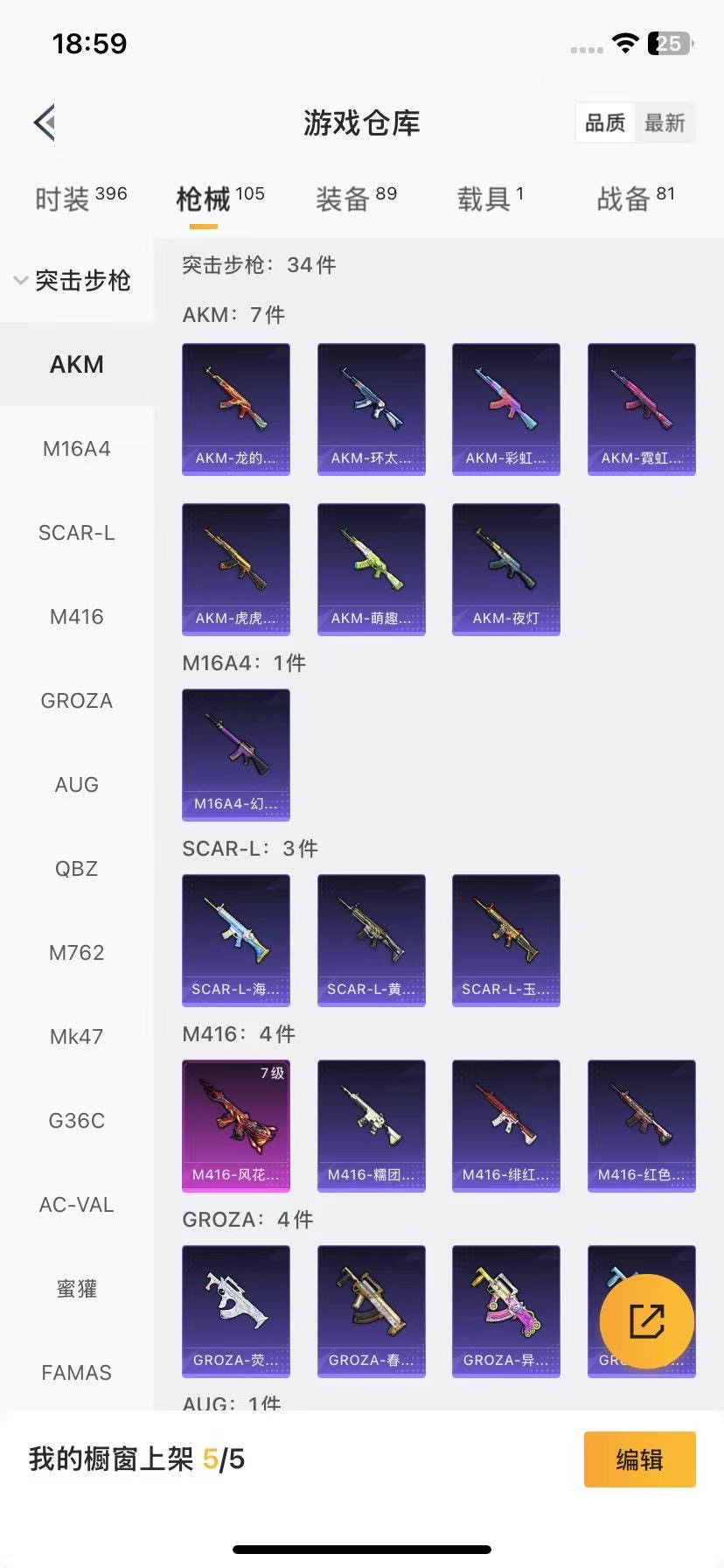View the GROZA-春 skin tile
Screen dimensions: 724x1568
point(372,1311)
